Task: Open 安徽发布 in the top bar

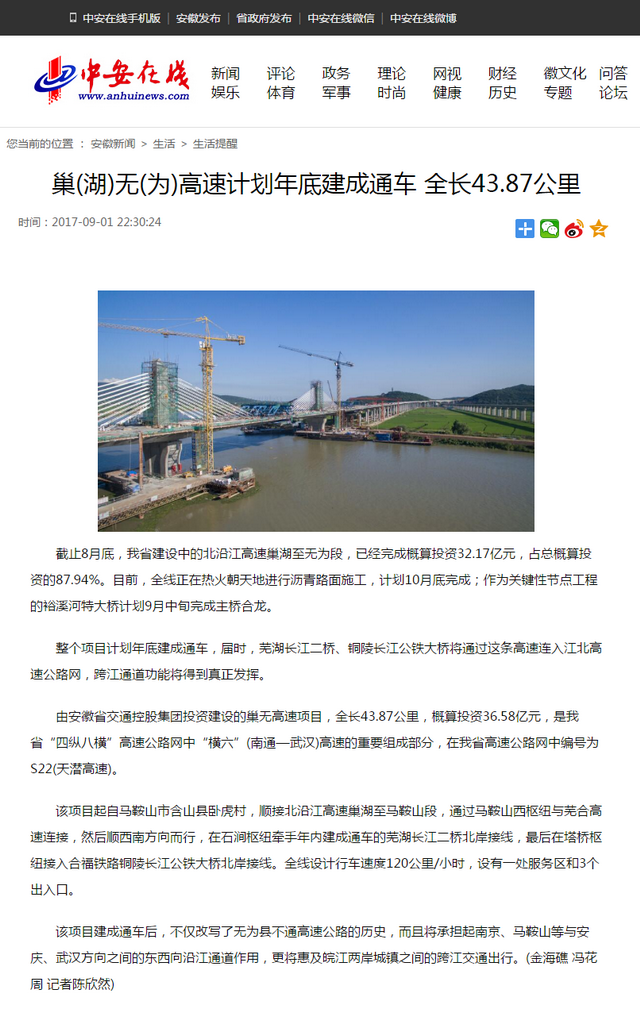Action: coord(198,18)
